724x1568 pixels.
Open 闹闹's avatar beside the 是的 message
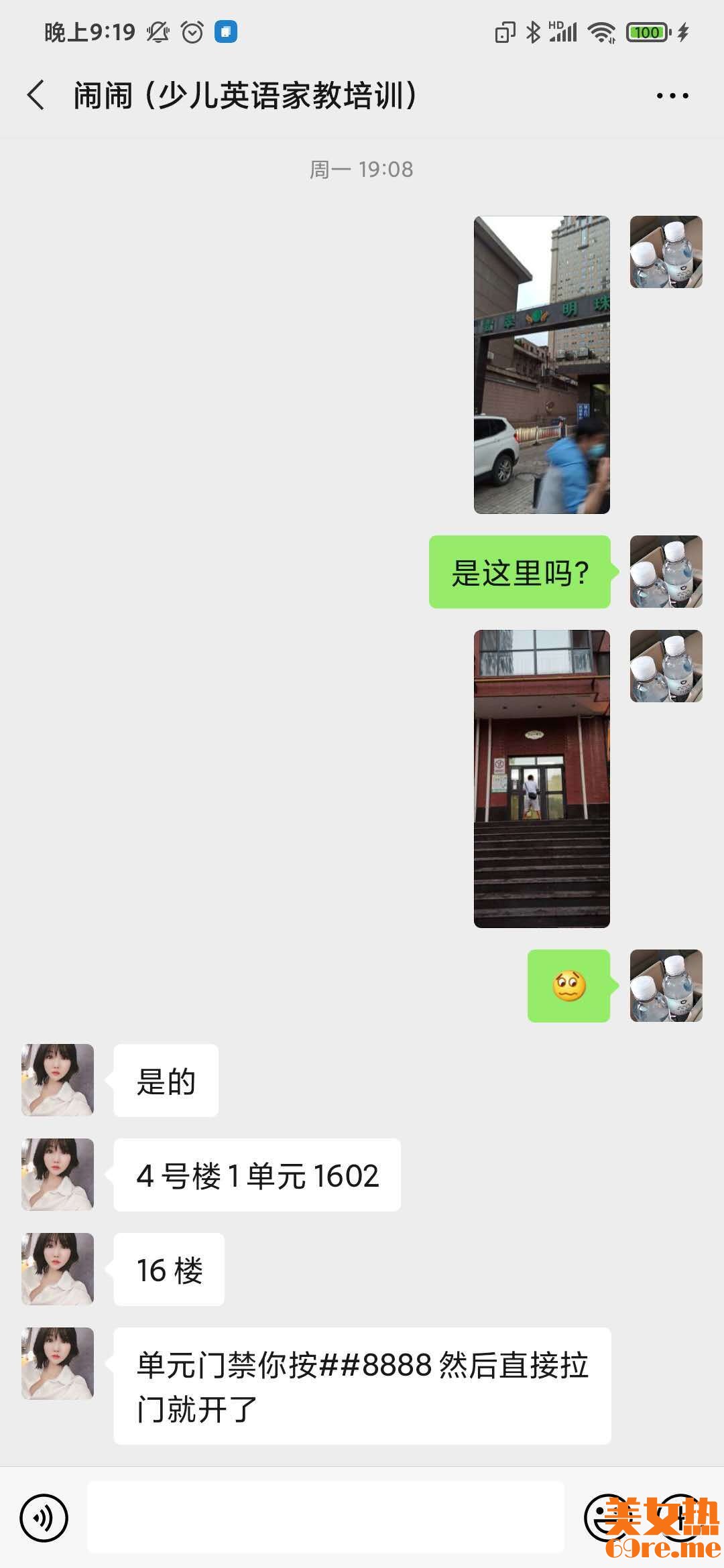click(x=58, y=1080)
